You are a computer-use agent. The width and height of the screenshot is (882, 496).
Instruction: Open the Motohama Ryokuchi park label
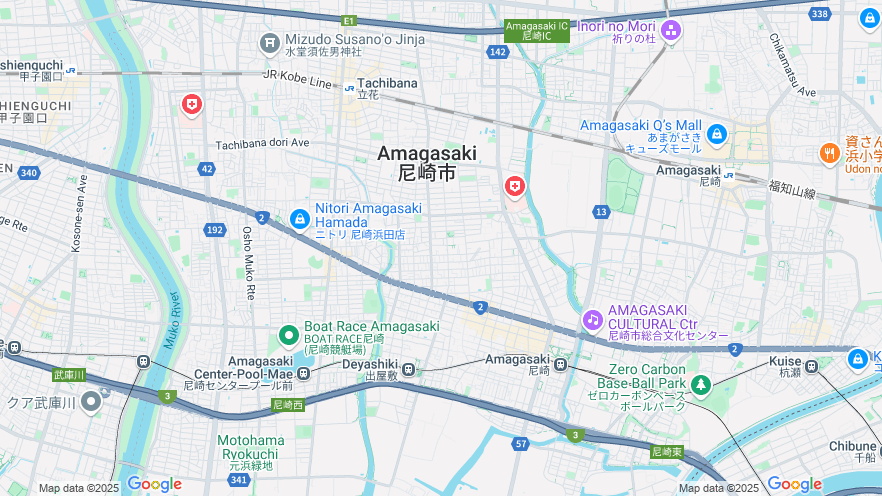(x=251, y=446)
